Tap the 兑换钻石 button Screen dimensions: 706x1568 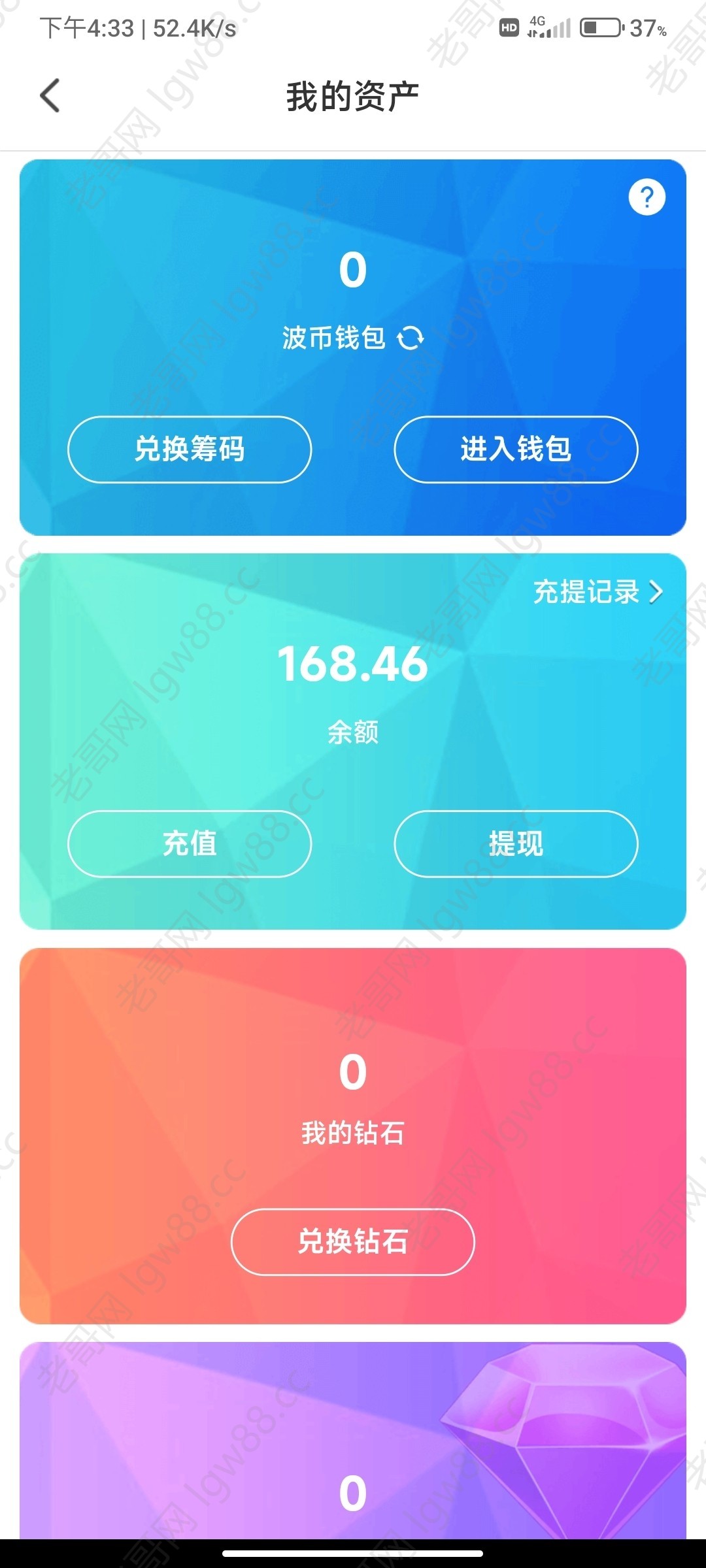(353, 1241)
